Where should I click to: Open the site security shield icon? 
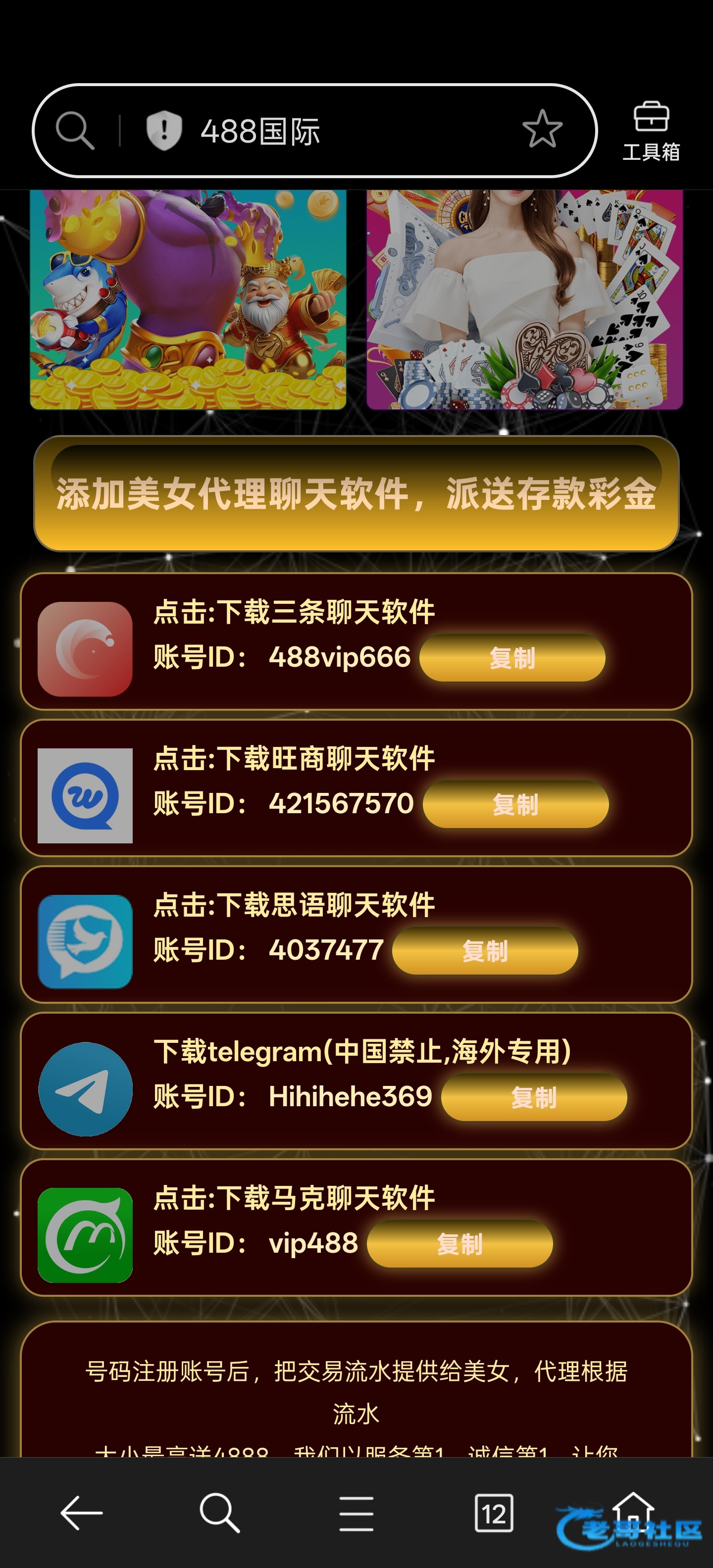pyautogui.click(x=164, y=130)
